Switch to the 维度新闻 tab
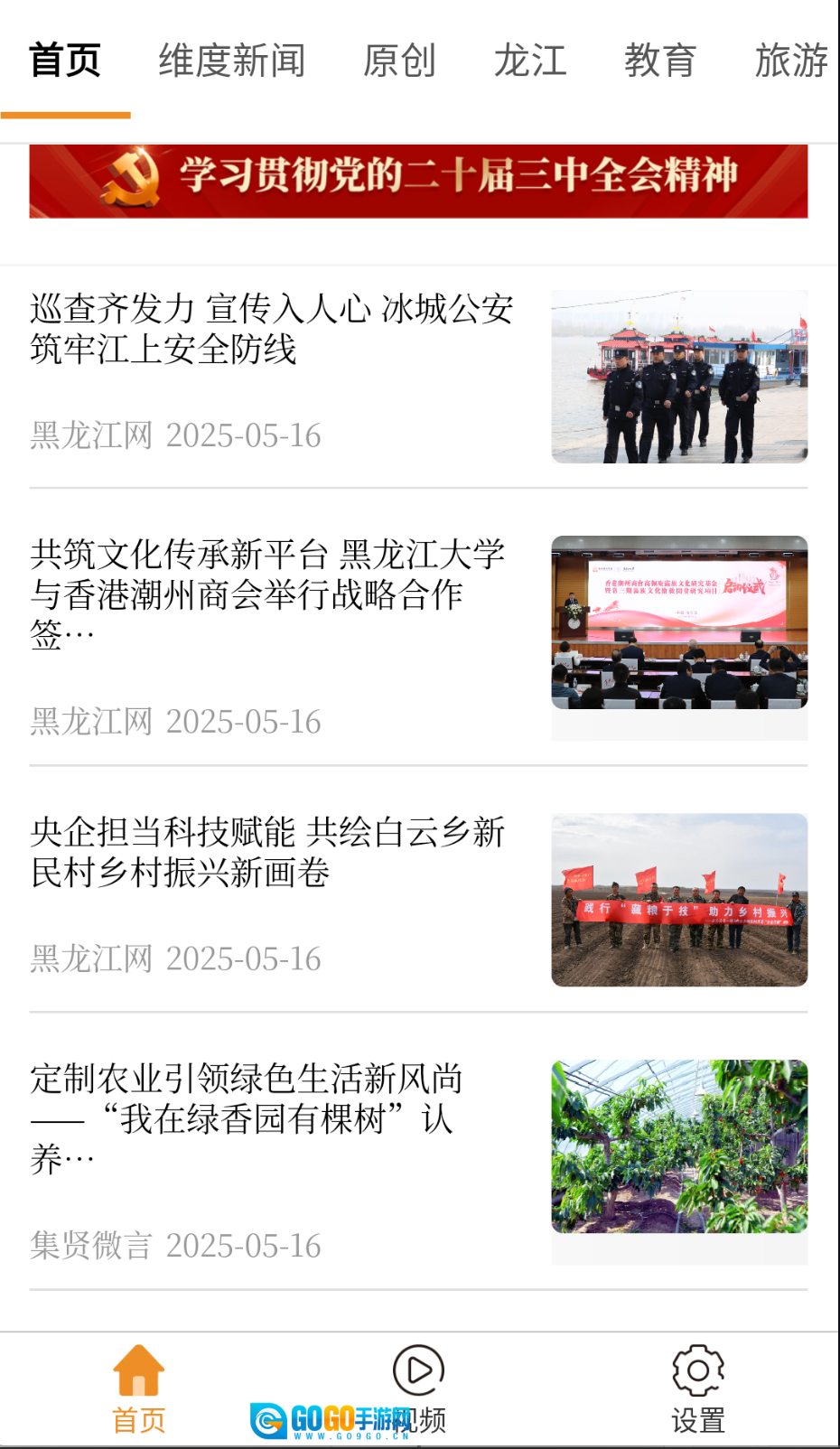Viewport: 840px width, 1449px height. (x=230, y=61)
